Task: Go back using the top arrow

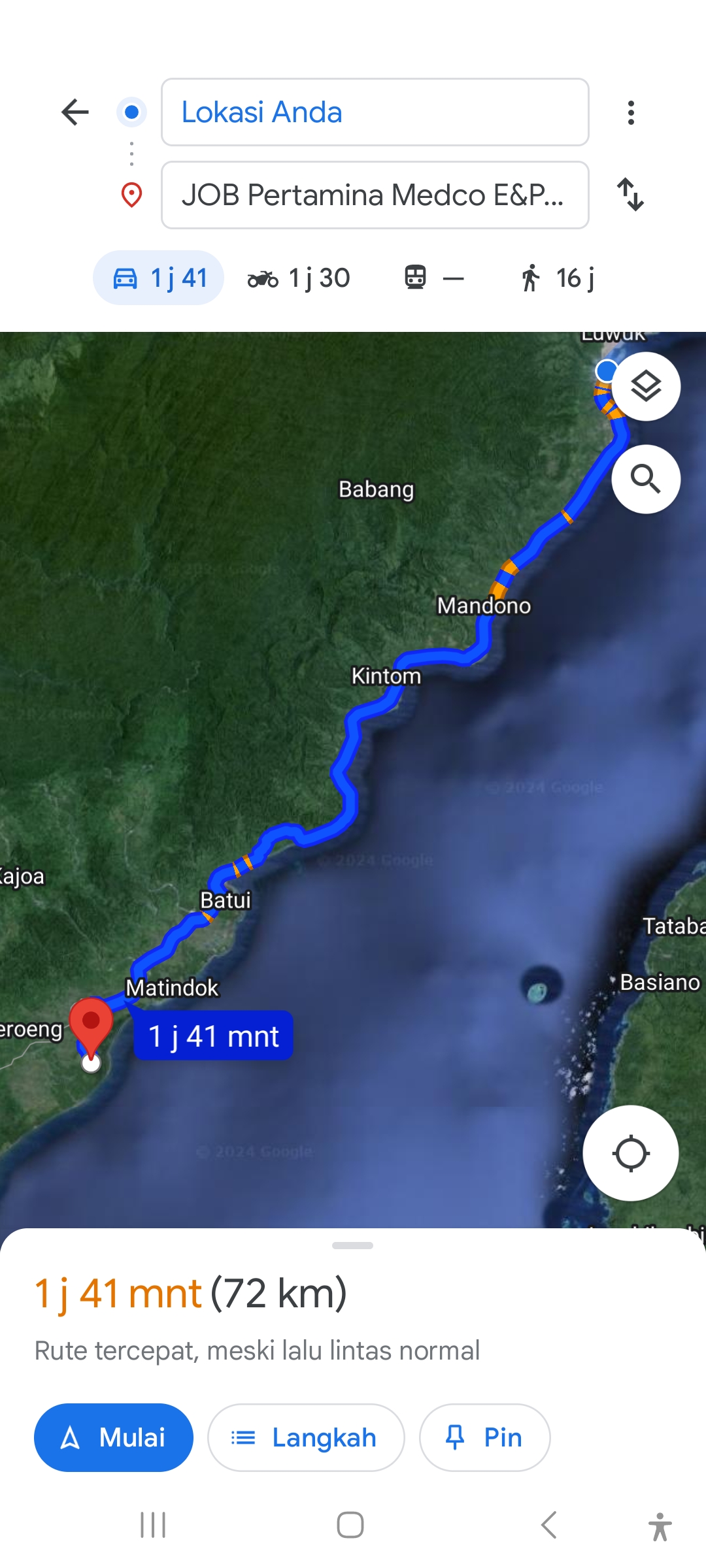Action: tap(75, 112)
